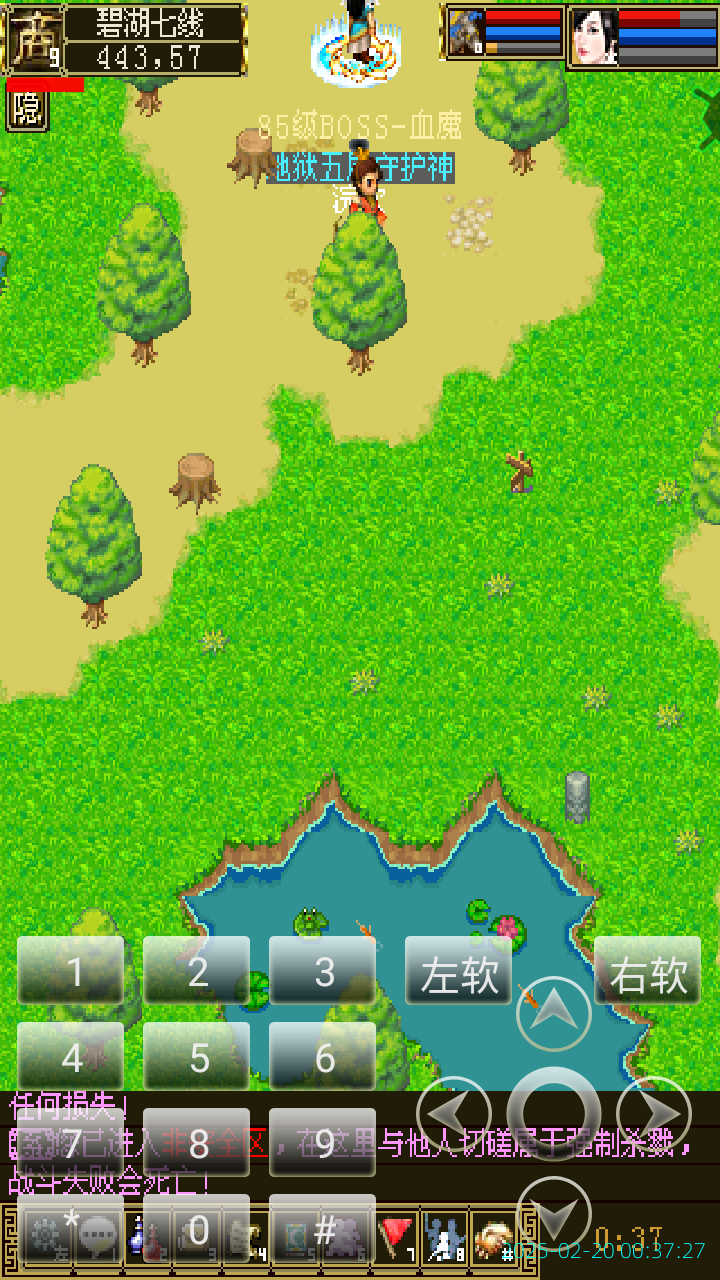Tap the number 1 key
Screen dimensions: 720x1280
pyautogui.click(x=71, y=970)
